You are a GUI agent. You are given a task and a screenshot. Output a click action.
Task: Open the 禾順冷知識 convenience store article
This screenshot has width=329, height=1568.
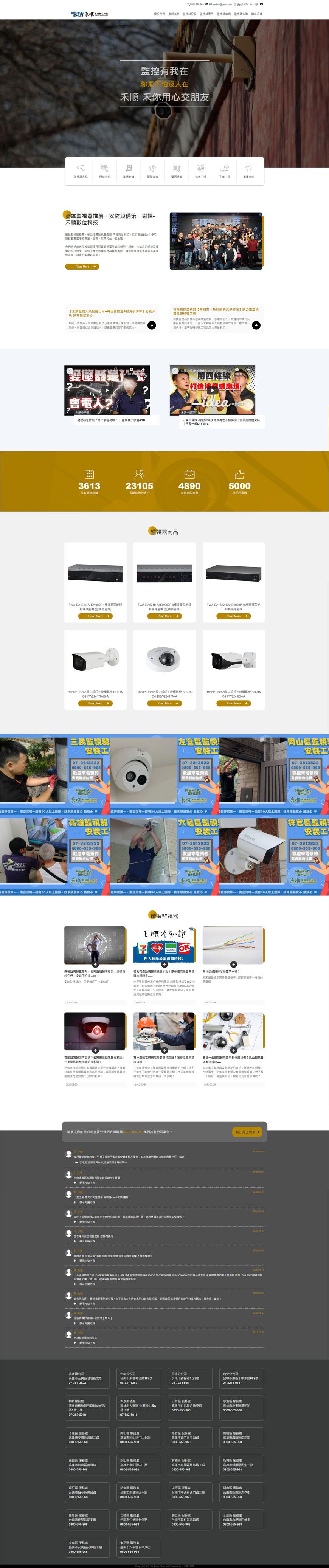(164, 946)
